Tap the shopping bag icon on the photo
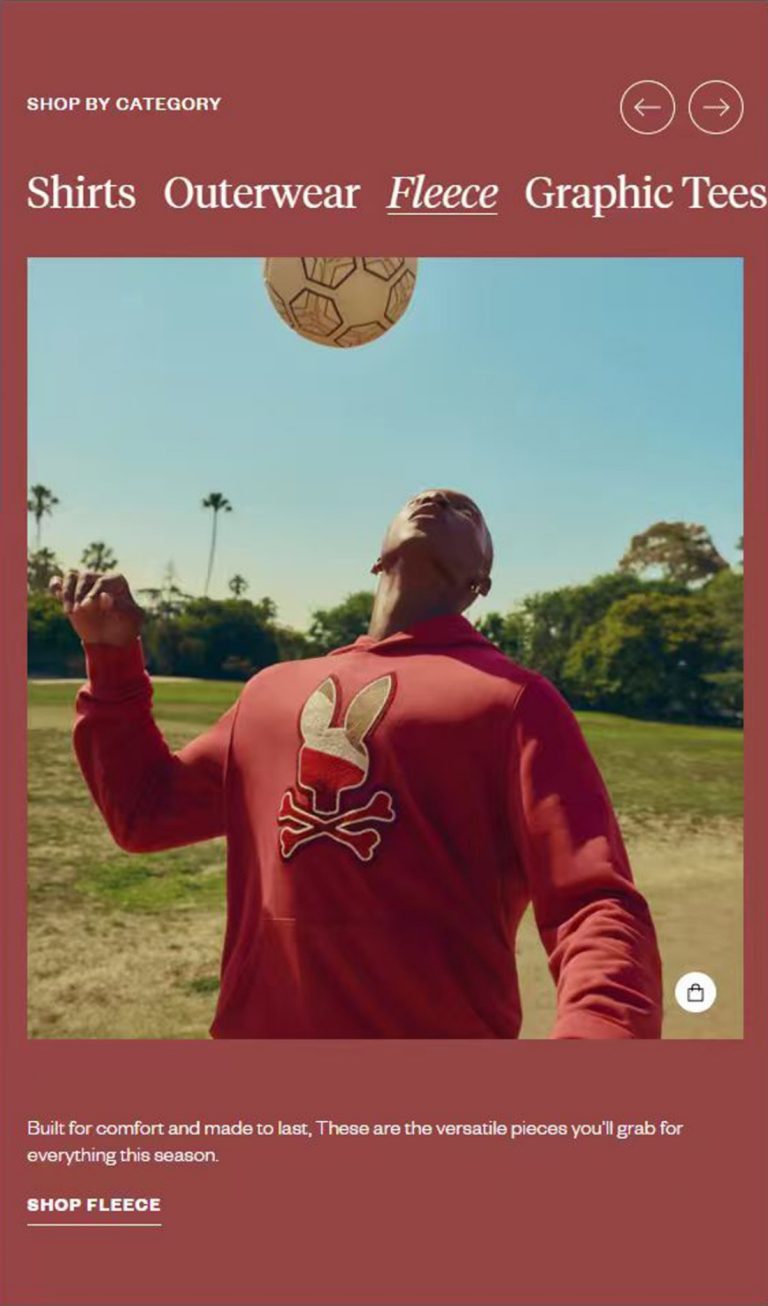This screenshot has width=768, height=1306. (x=696, y=993)
